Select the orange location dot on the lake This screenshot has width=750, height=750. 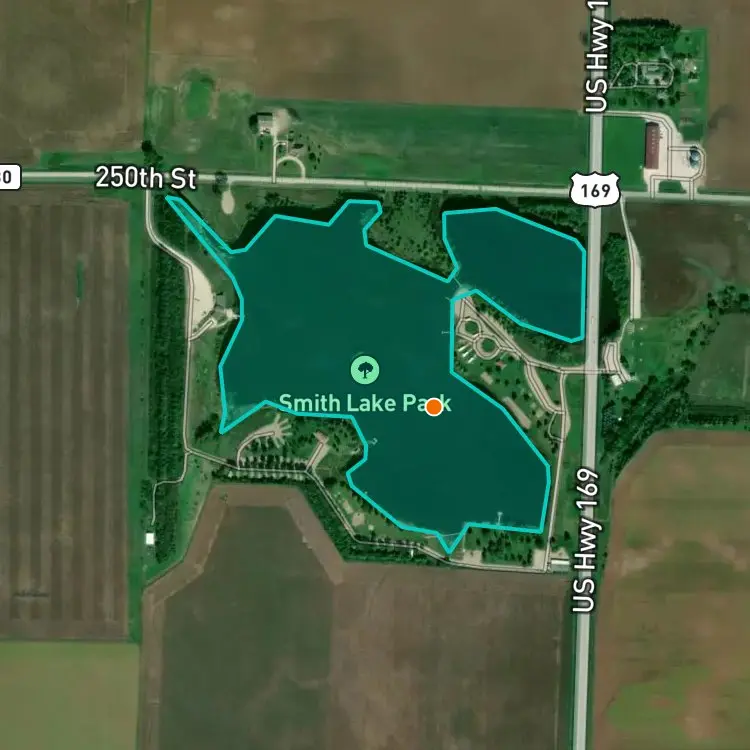[434, 407]
